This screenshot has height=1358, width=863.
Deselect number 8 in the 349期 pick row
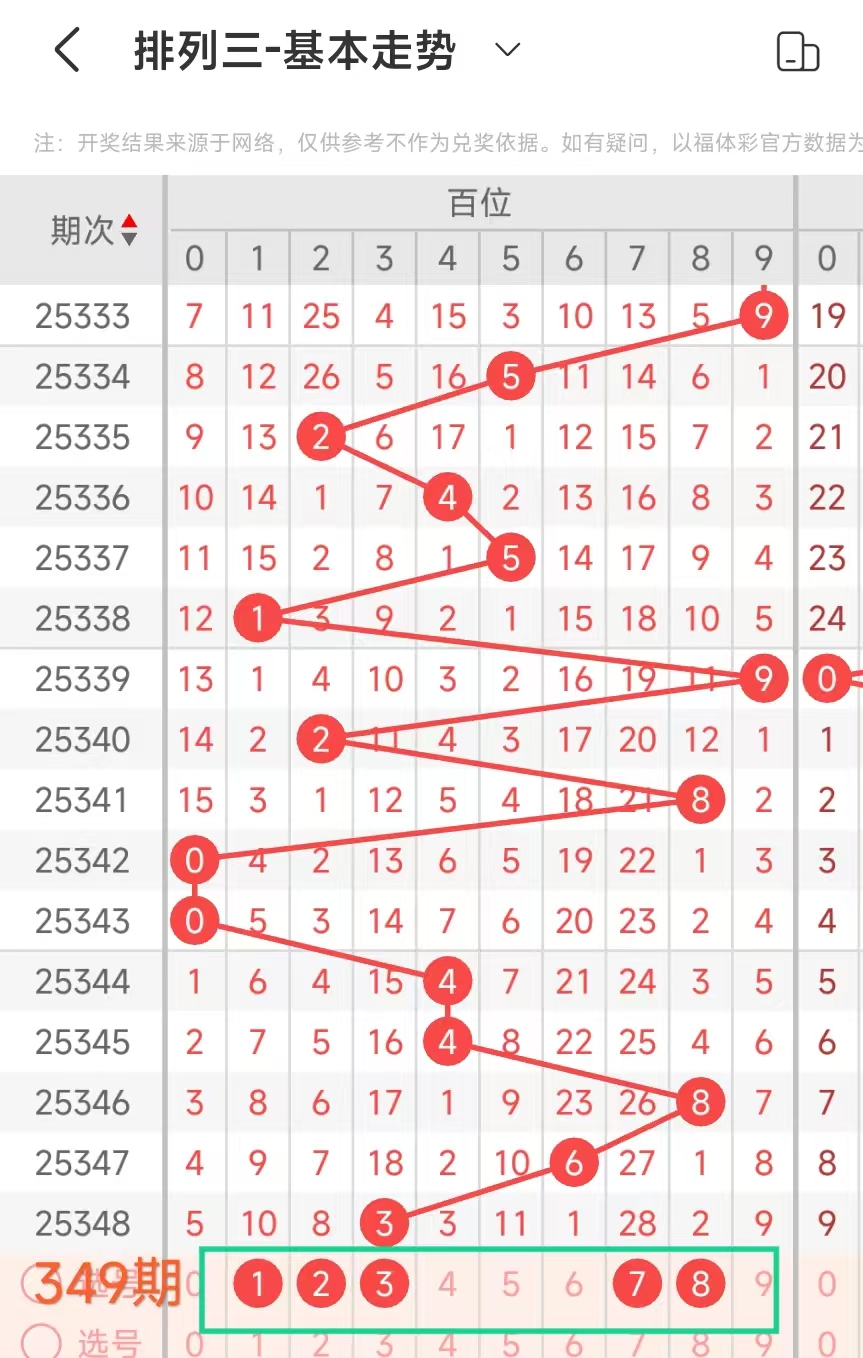click(x=700, y=1284)
